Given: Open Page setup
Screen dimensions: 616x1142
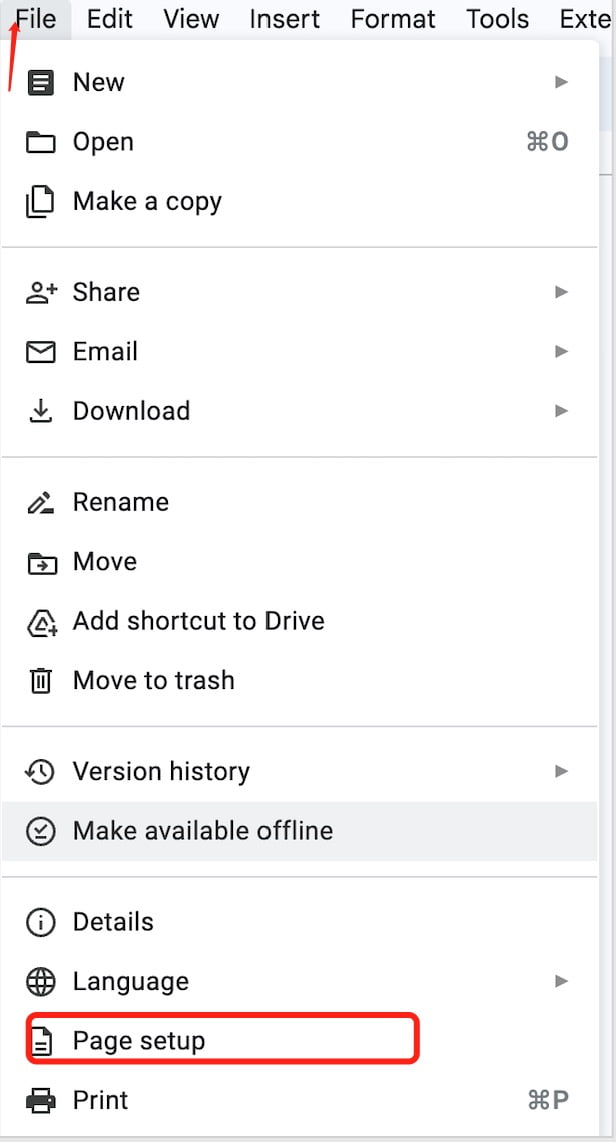Looking at the screenshot, I should tap(299, 1041).
